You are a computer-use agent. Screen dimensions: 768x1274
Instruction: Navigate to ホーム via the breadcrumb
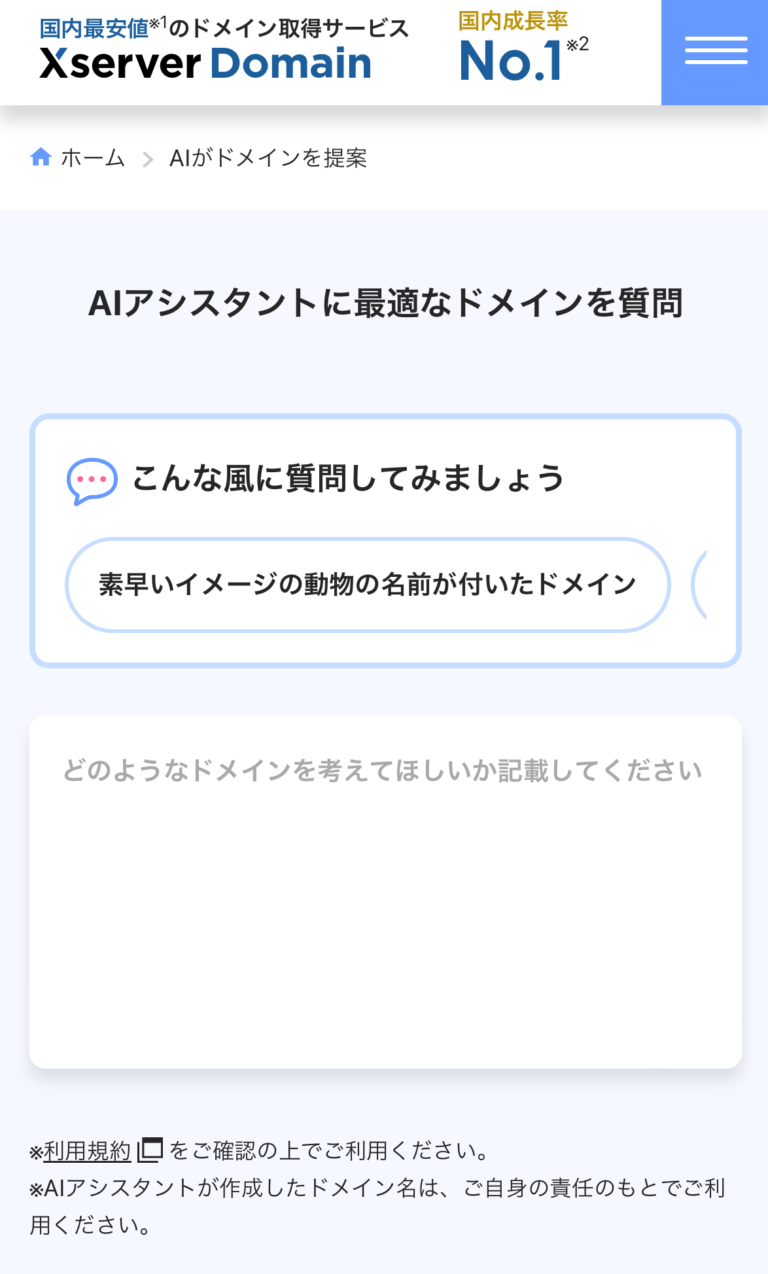[94, 156]
